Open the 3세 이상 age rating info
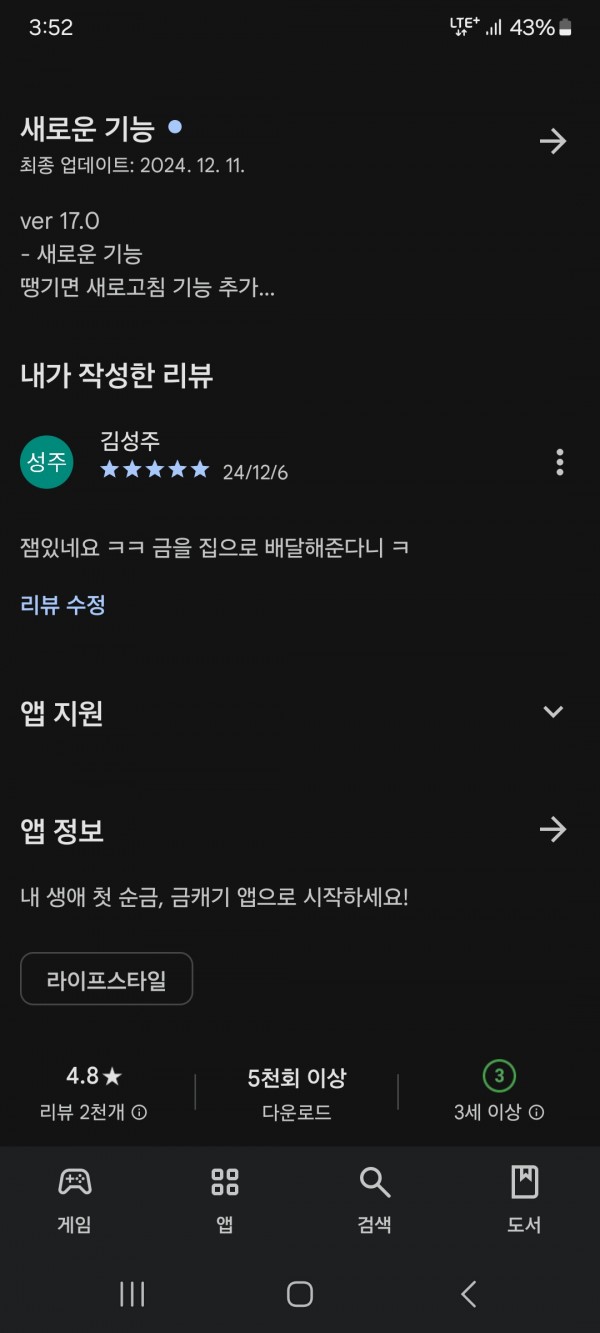The width and height of the screenshot is (600, 1333). tap(536, 1112)
